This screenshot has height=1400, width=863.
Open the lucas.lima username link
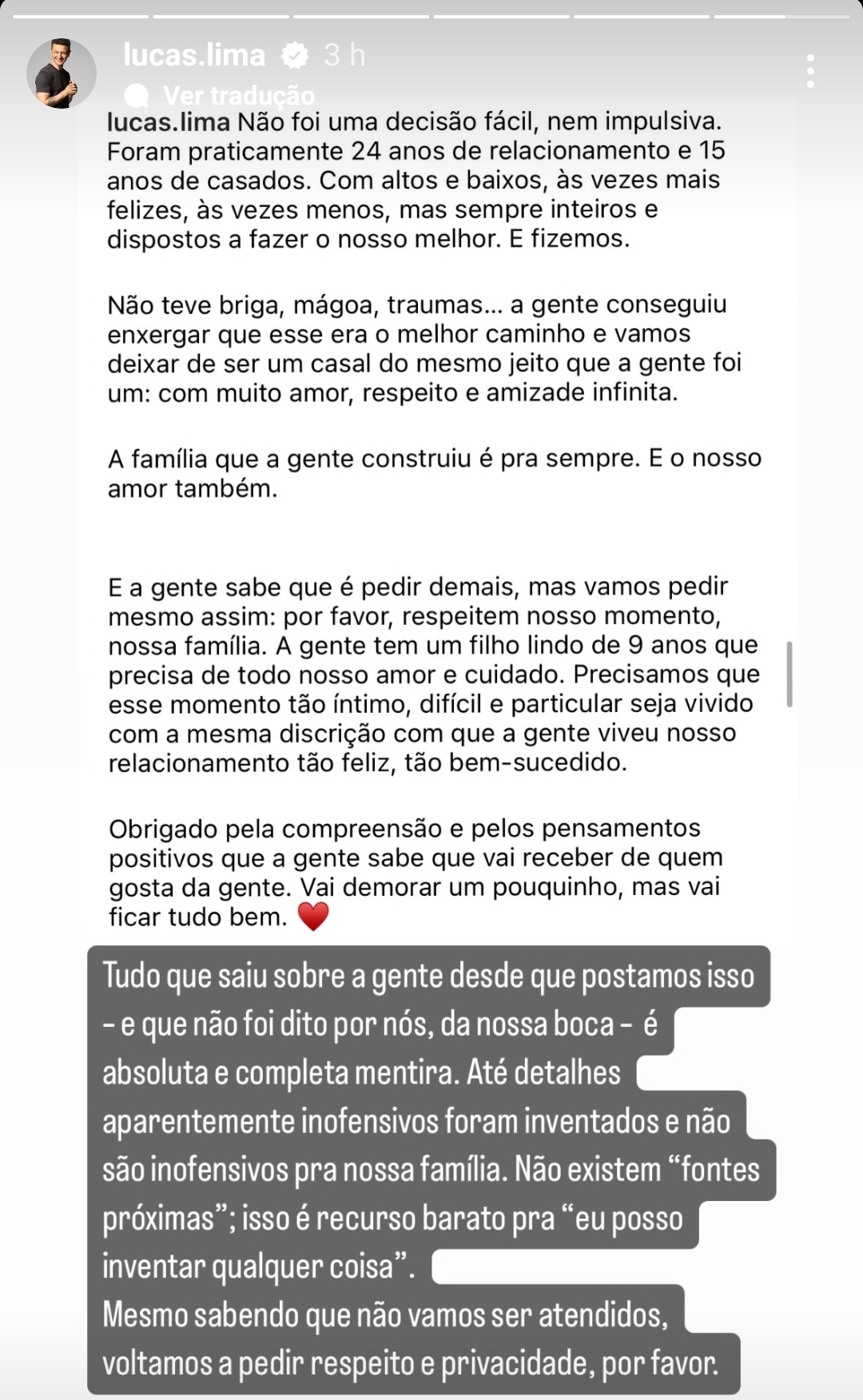click(x=194, y=55)
